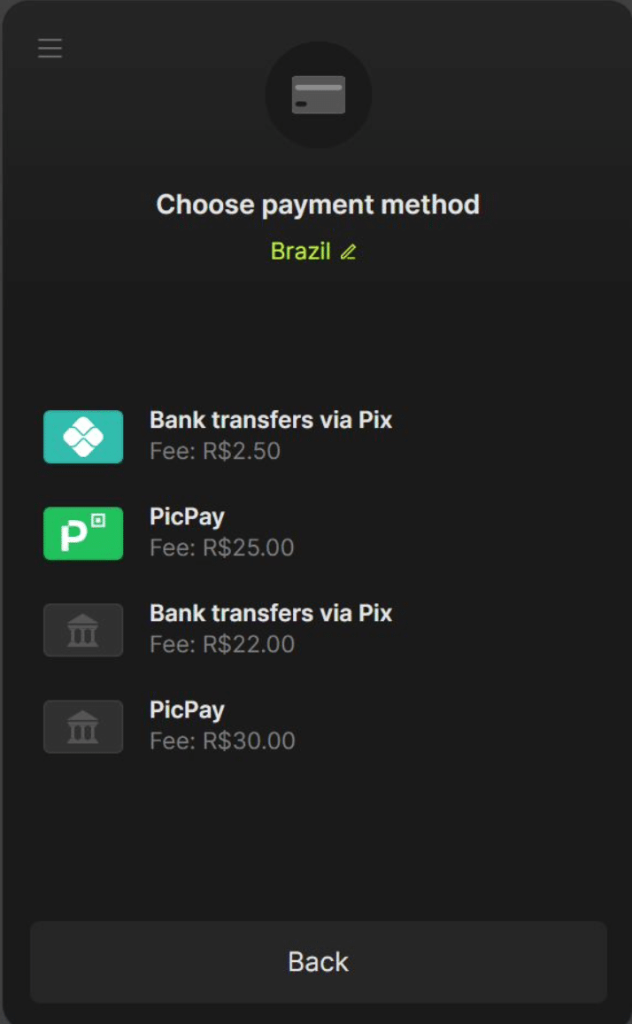Choose PicPay with R$30.00 fee
632x1024 pixels.
coord(222,725)
